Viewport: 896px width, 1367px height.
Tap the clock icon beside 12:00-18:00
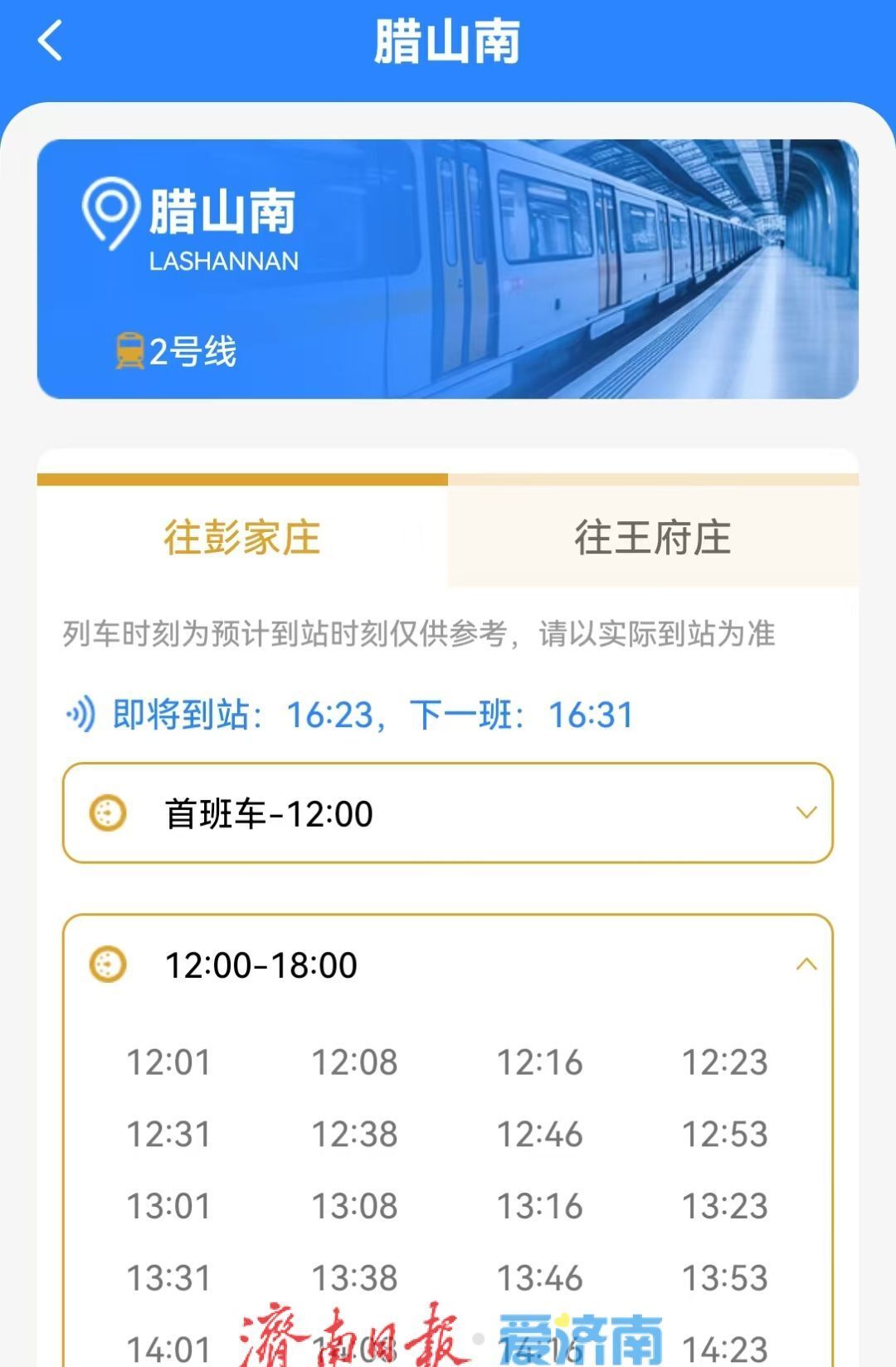click(x=106, y=965)
